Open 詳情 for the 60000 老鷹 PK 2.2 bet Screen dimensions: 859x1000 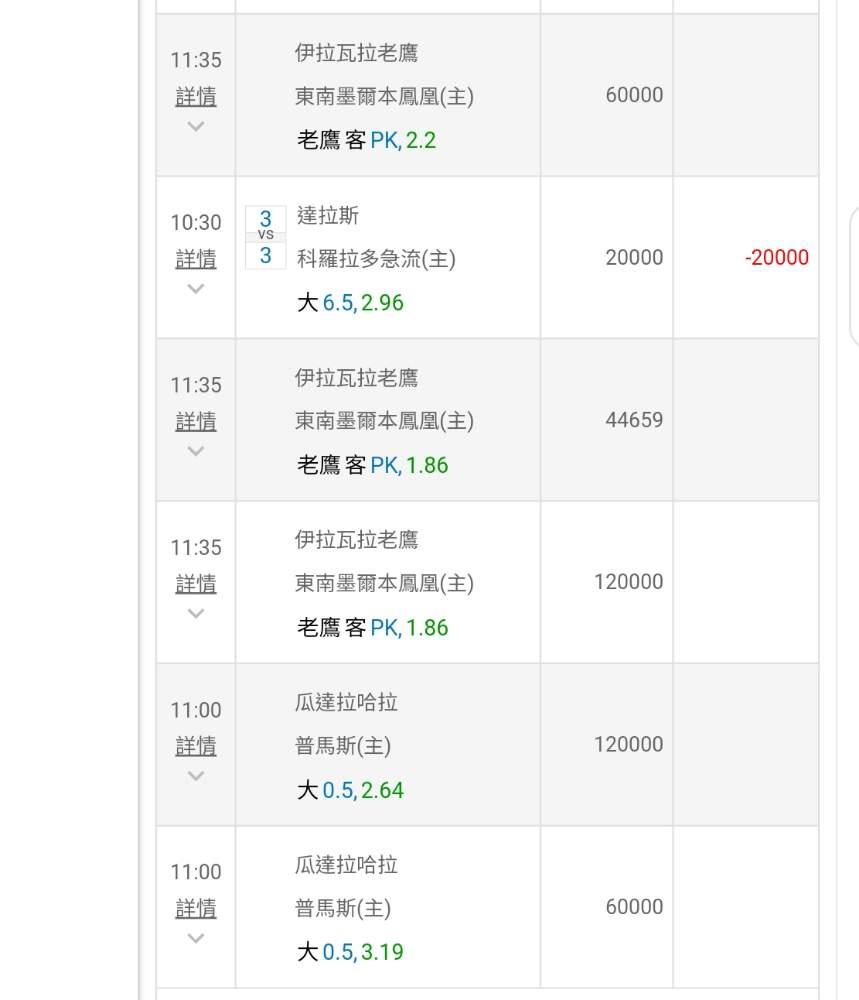click(196, 97)
